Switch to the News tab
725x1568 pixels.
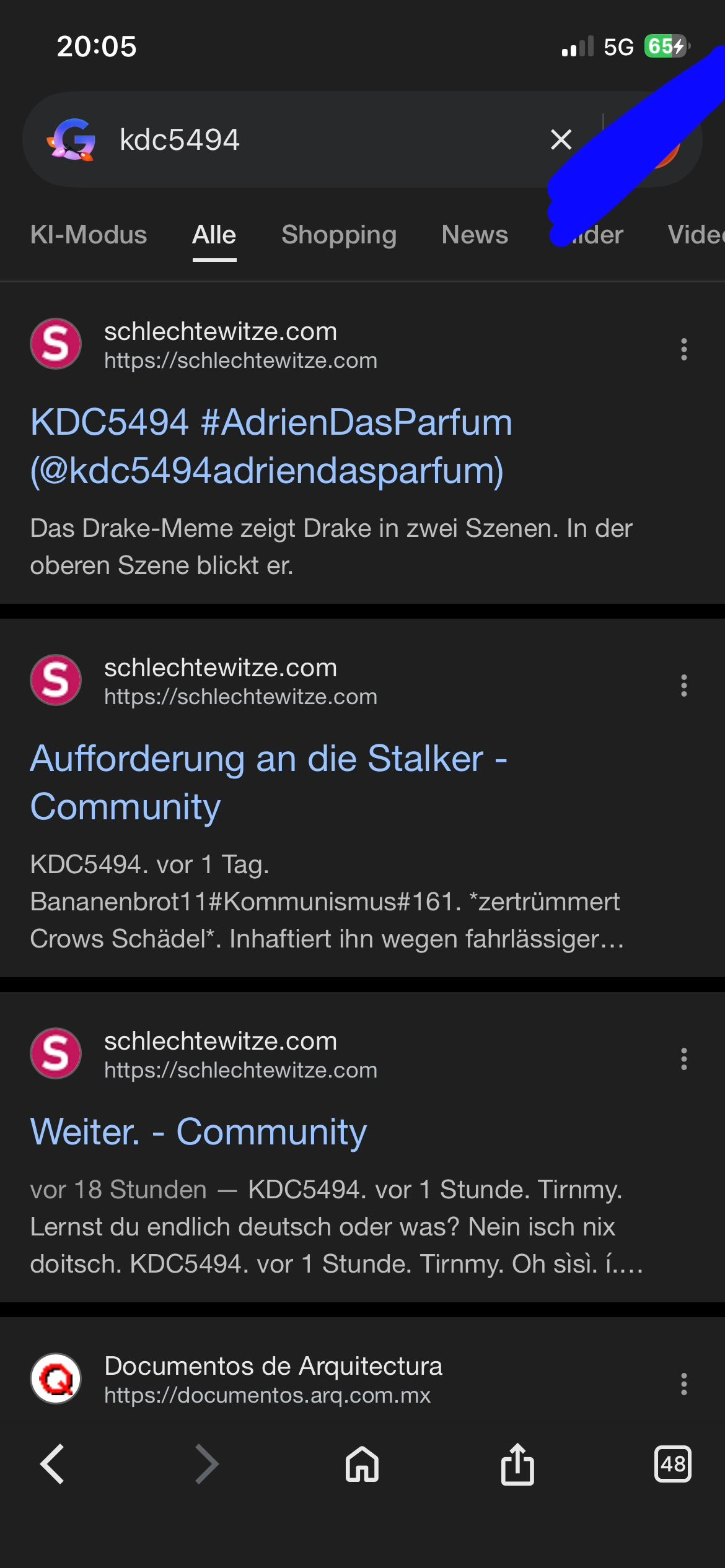tap(475, 235)
